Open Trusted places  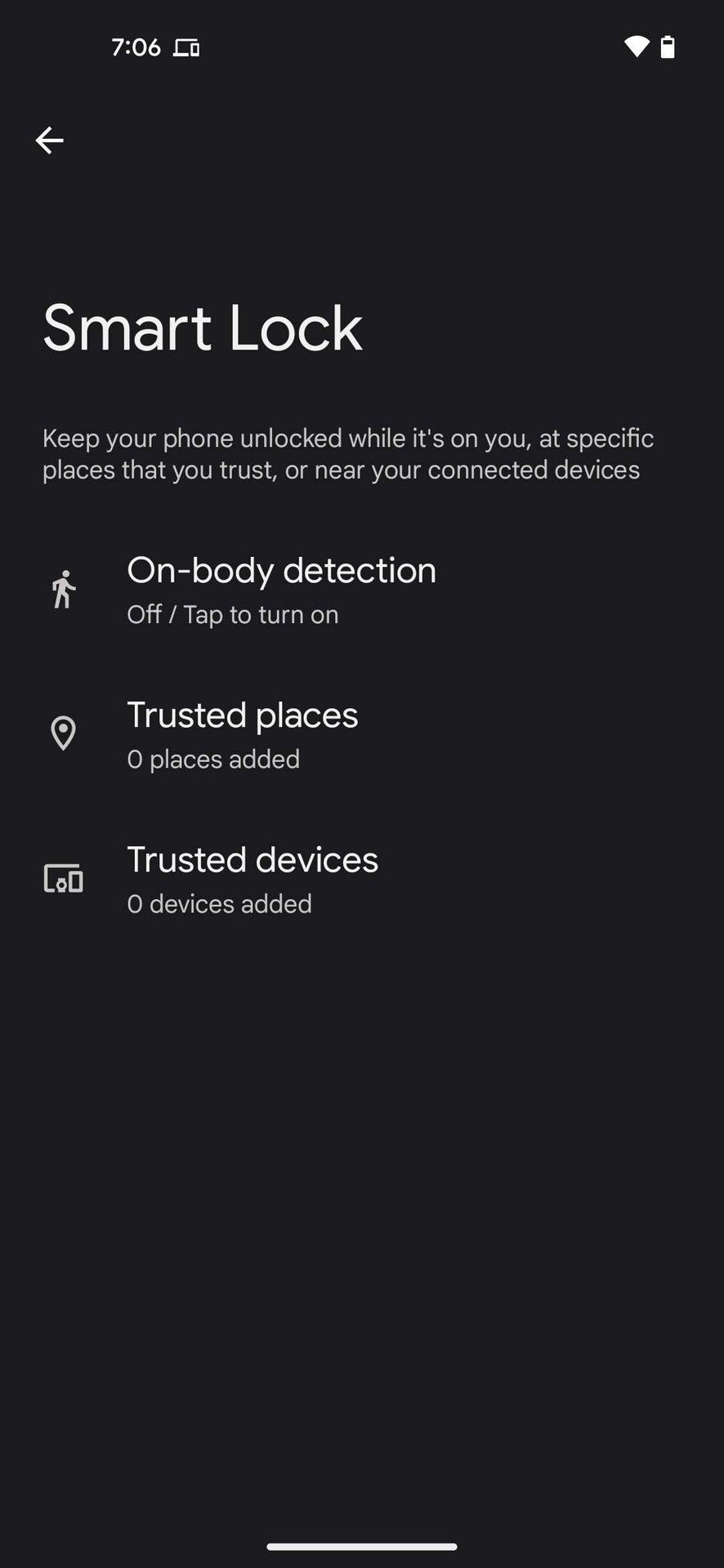[x=242, y=734]
